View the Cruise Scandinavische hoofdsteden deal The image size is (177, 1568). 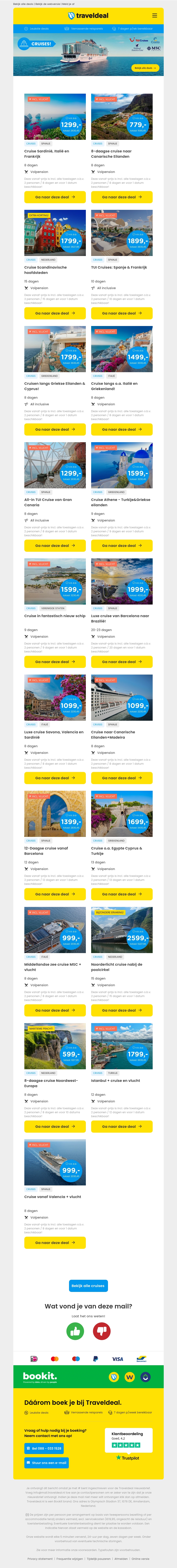click(55, 313)
